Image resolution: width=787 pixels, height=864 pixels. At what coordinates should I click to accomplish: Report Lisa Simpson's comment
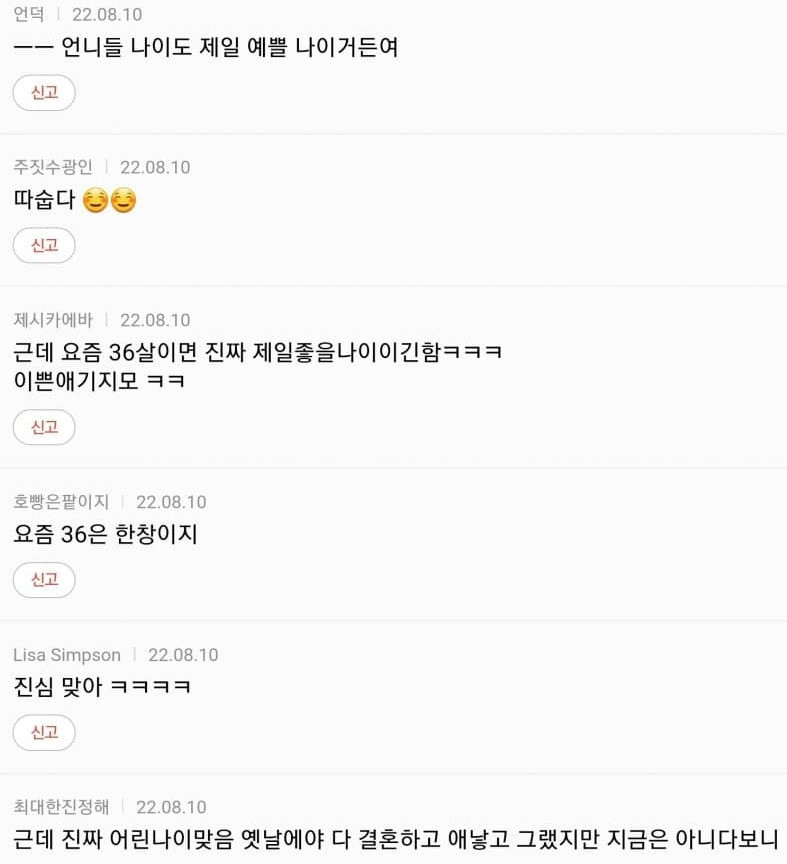point(44,733)
